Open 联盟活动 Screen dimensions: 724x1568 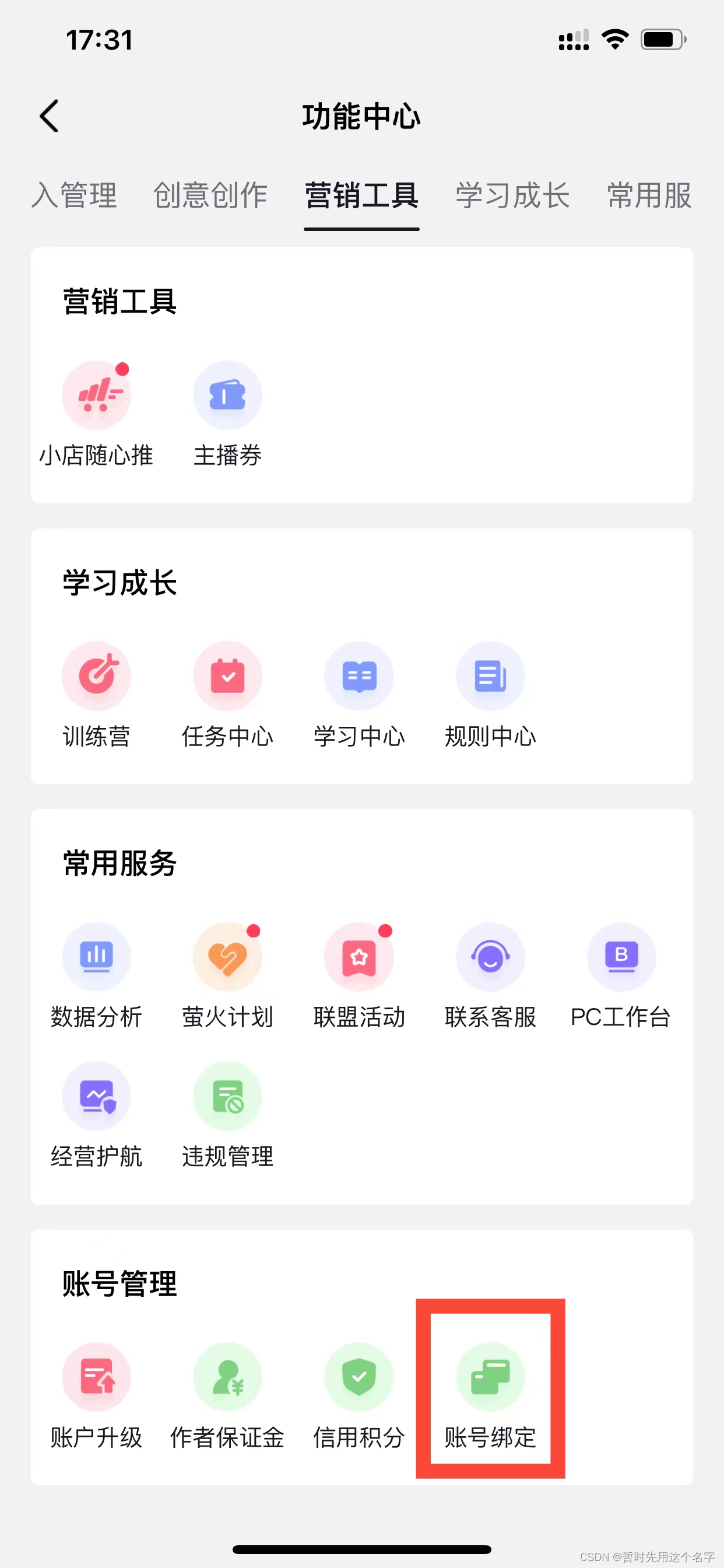tap(359, 957)
